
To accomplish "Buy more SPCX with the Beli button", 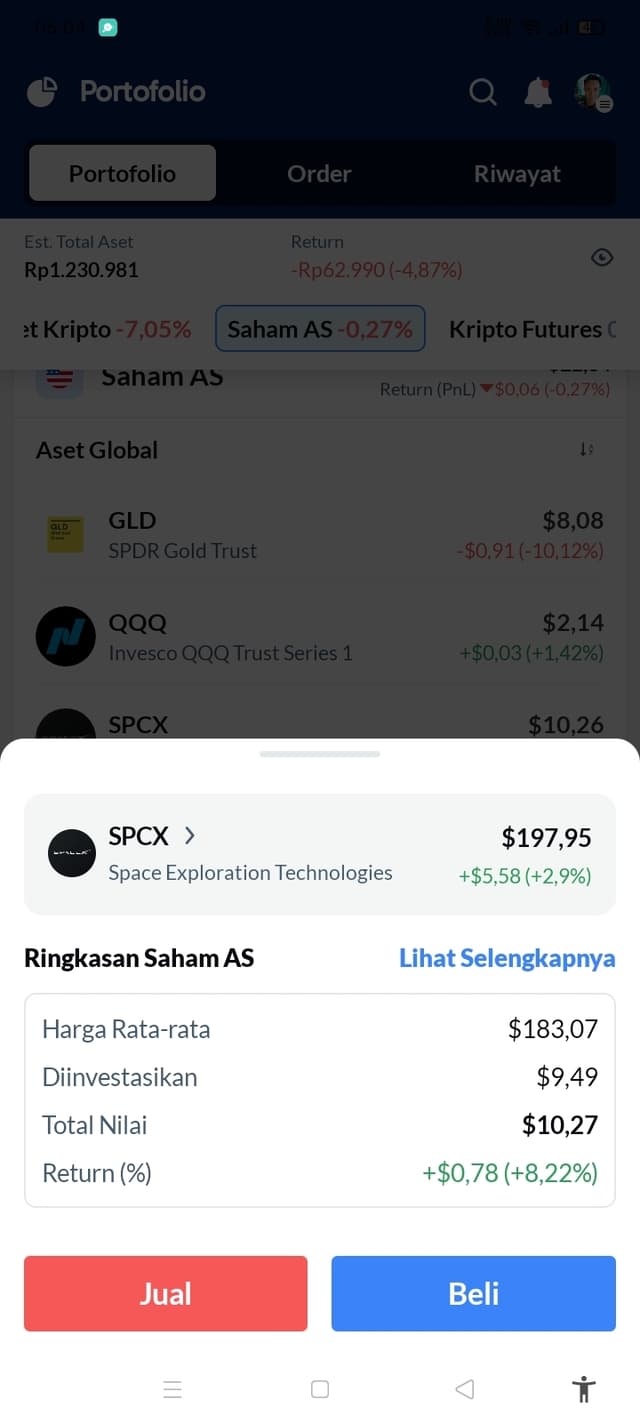I will click(x=473, y=1293).
